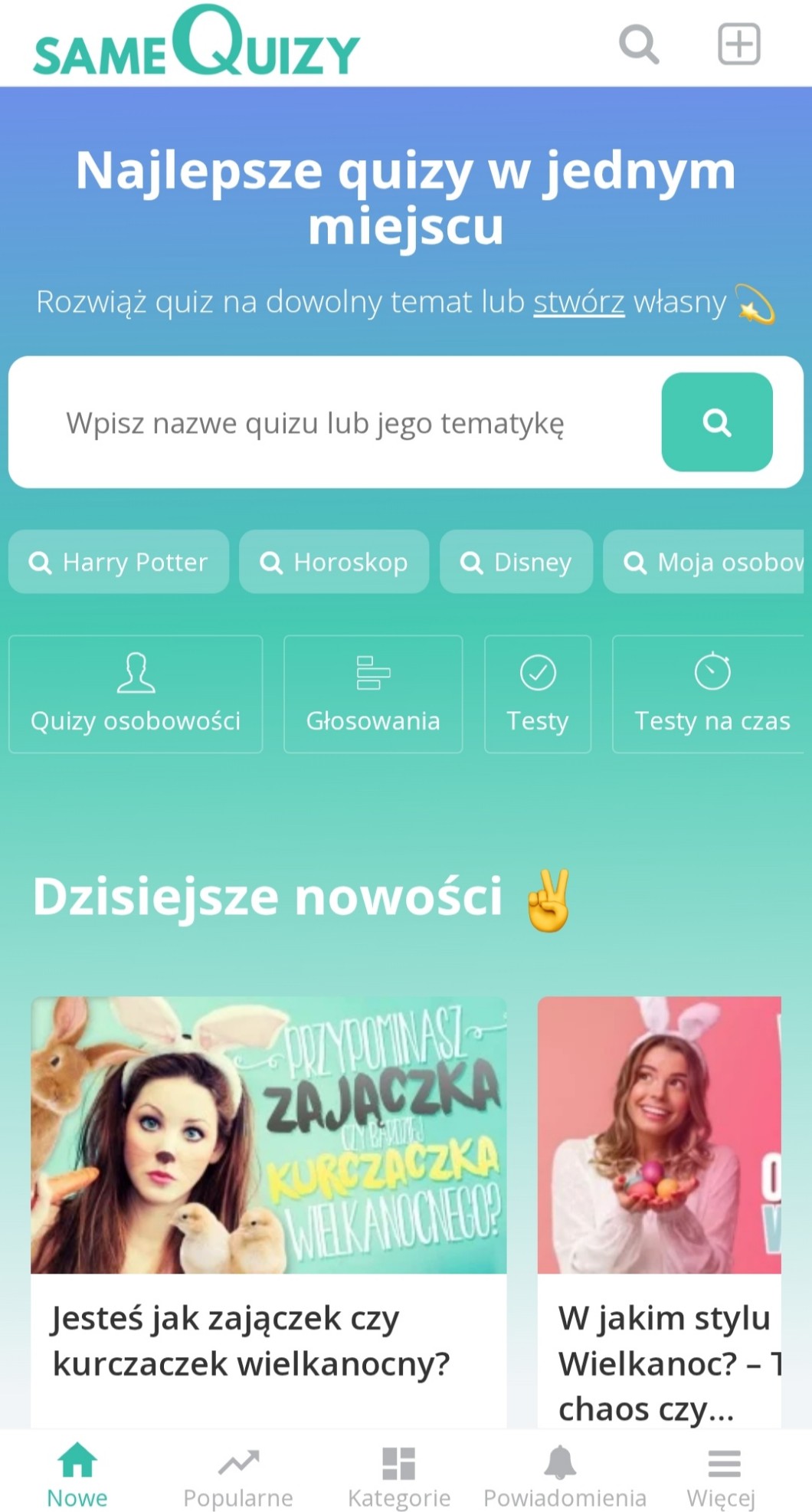Follow the underlined stwórz link
This screenshot has width=812, height=1512.
pos(578,302)
